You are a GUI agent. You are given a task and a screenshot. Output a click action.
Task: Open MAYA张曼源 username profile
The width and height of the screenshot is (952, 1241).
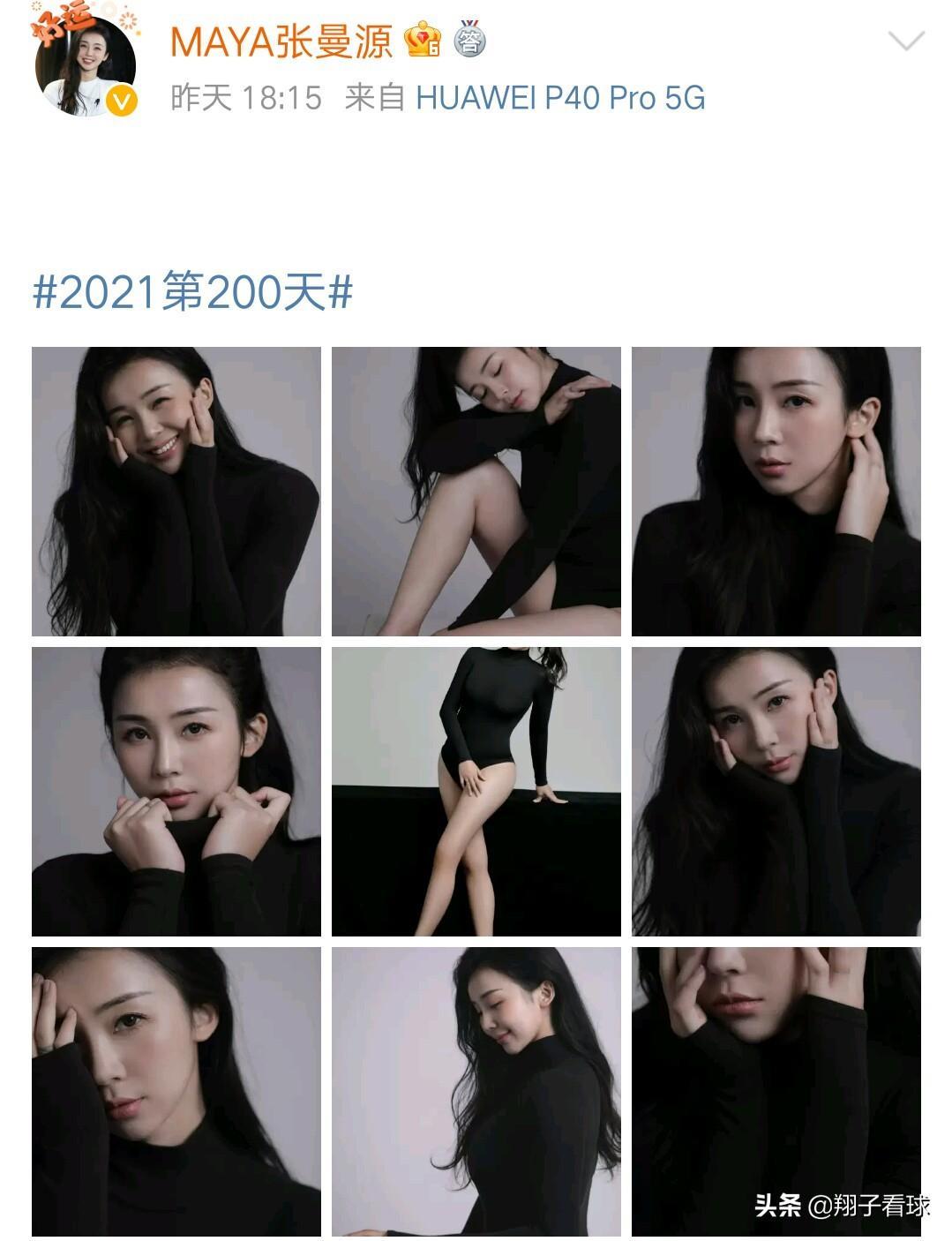pyautogui.click(x=281, y=41)
